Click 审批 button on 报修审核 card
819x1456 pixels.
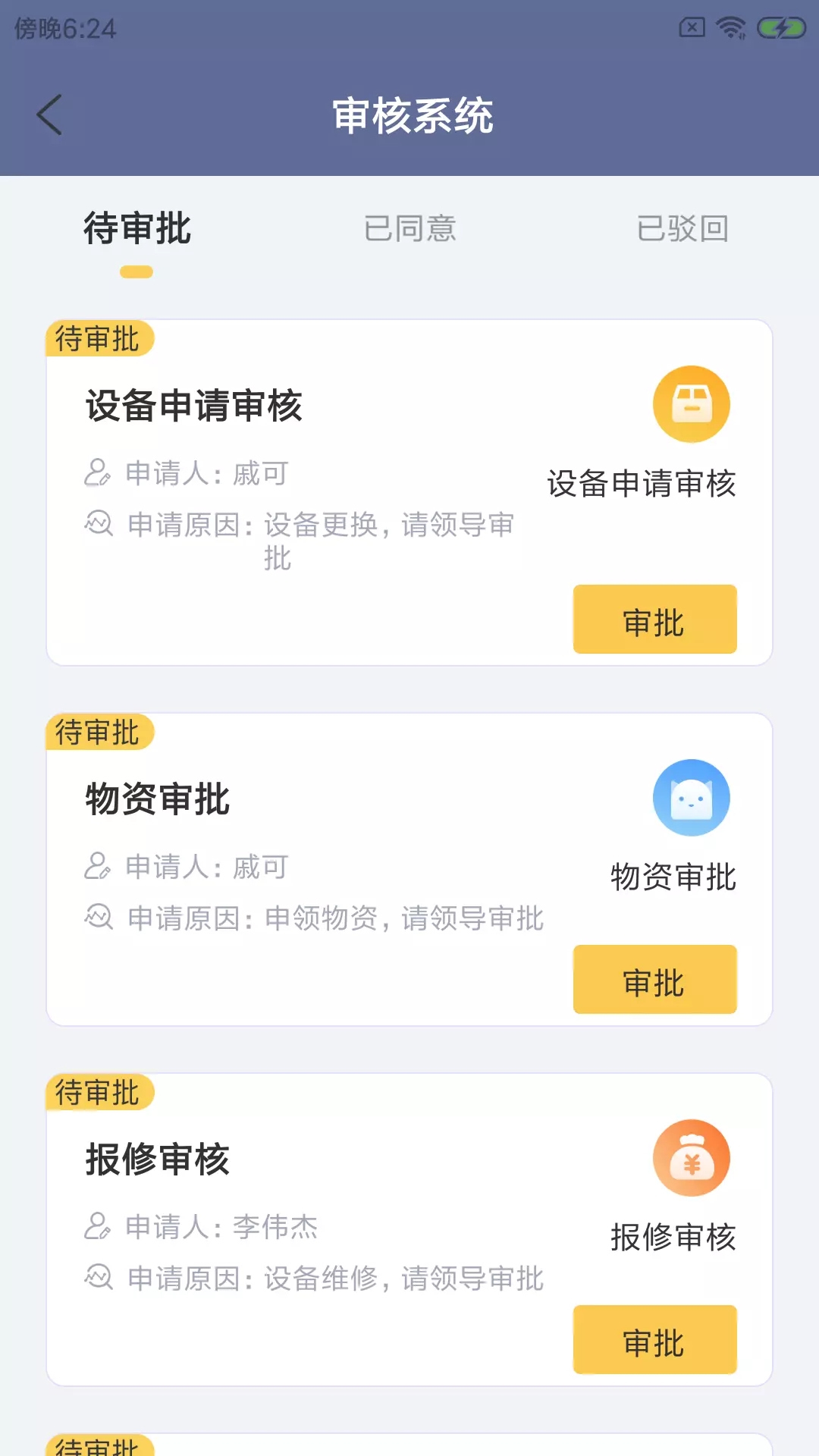[655, 1341]
